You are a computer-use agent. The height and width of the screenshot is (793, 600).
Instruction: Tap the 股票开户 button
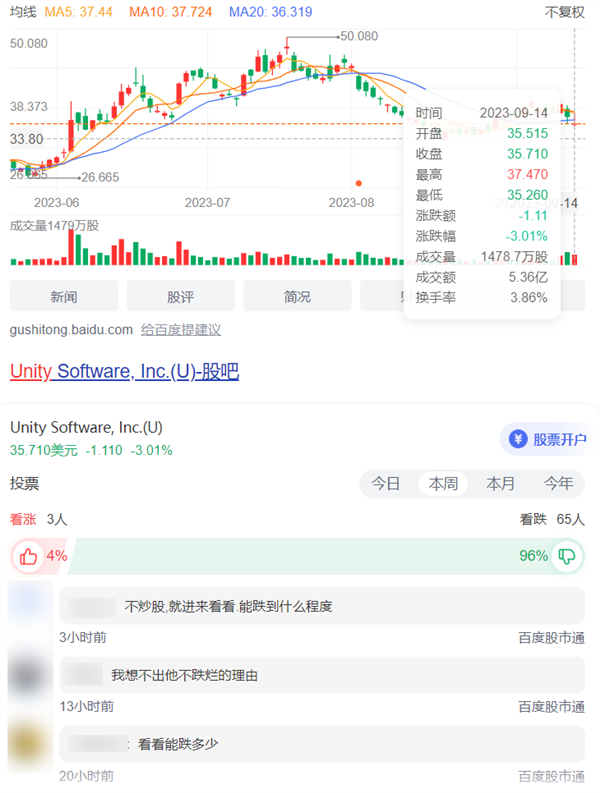tap(545, 439)
